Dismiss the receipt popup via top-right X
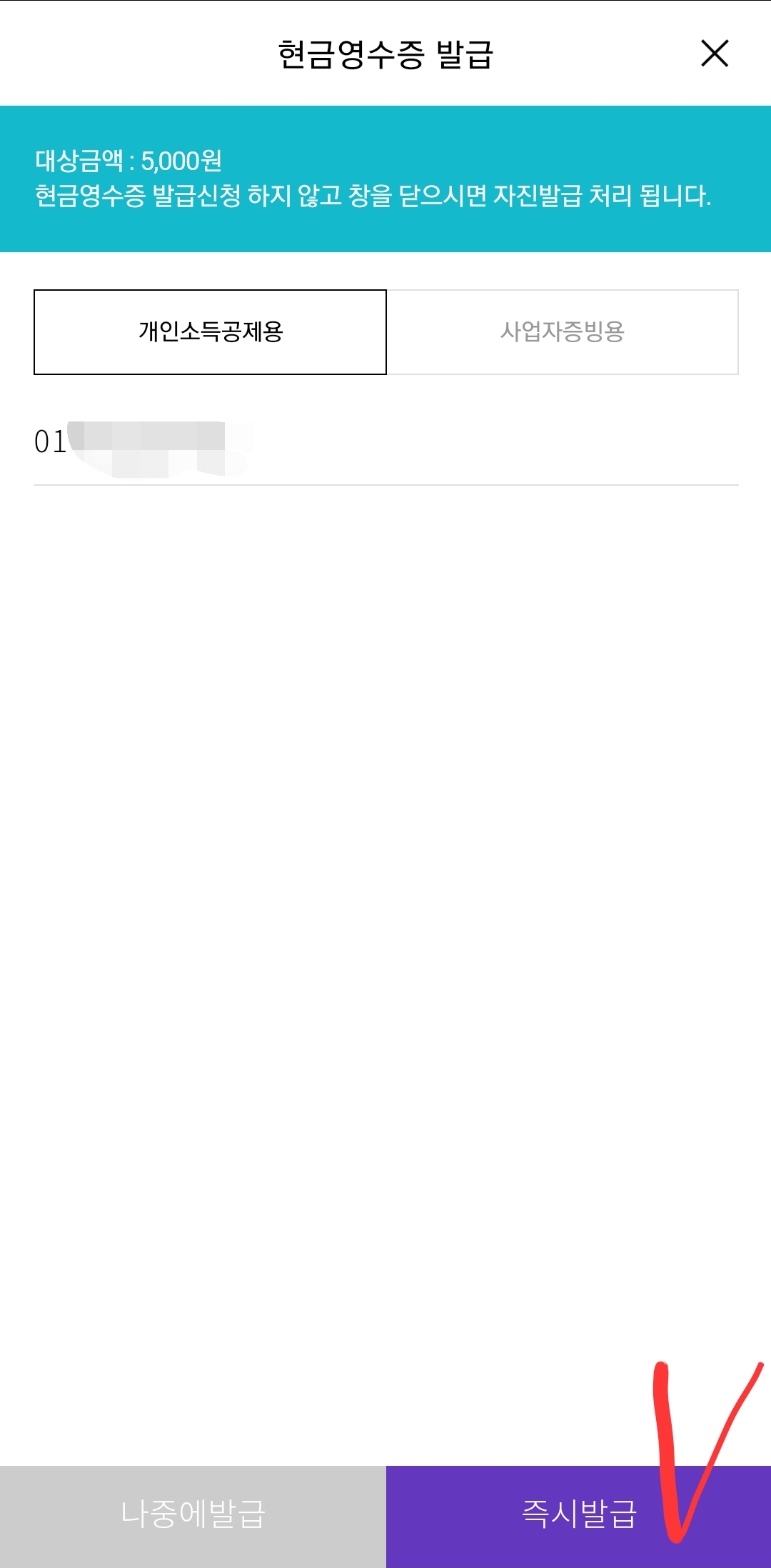This screenshot has height=1568, width=771. pyautogui.click(x=716, y=54)
